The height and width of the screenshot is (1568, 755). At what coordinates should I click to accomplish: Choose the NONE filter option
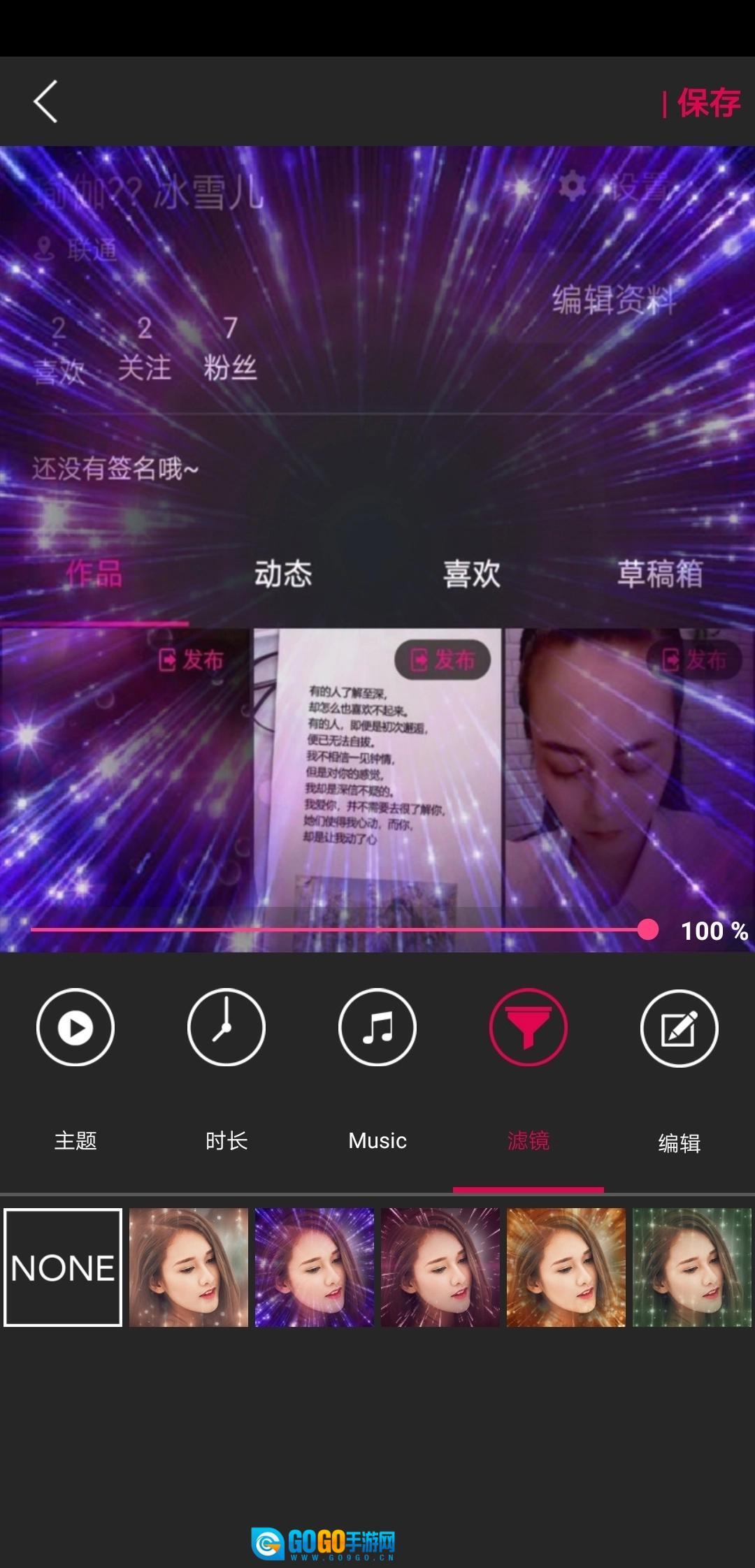click(x=63, y=1268)
